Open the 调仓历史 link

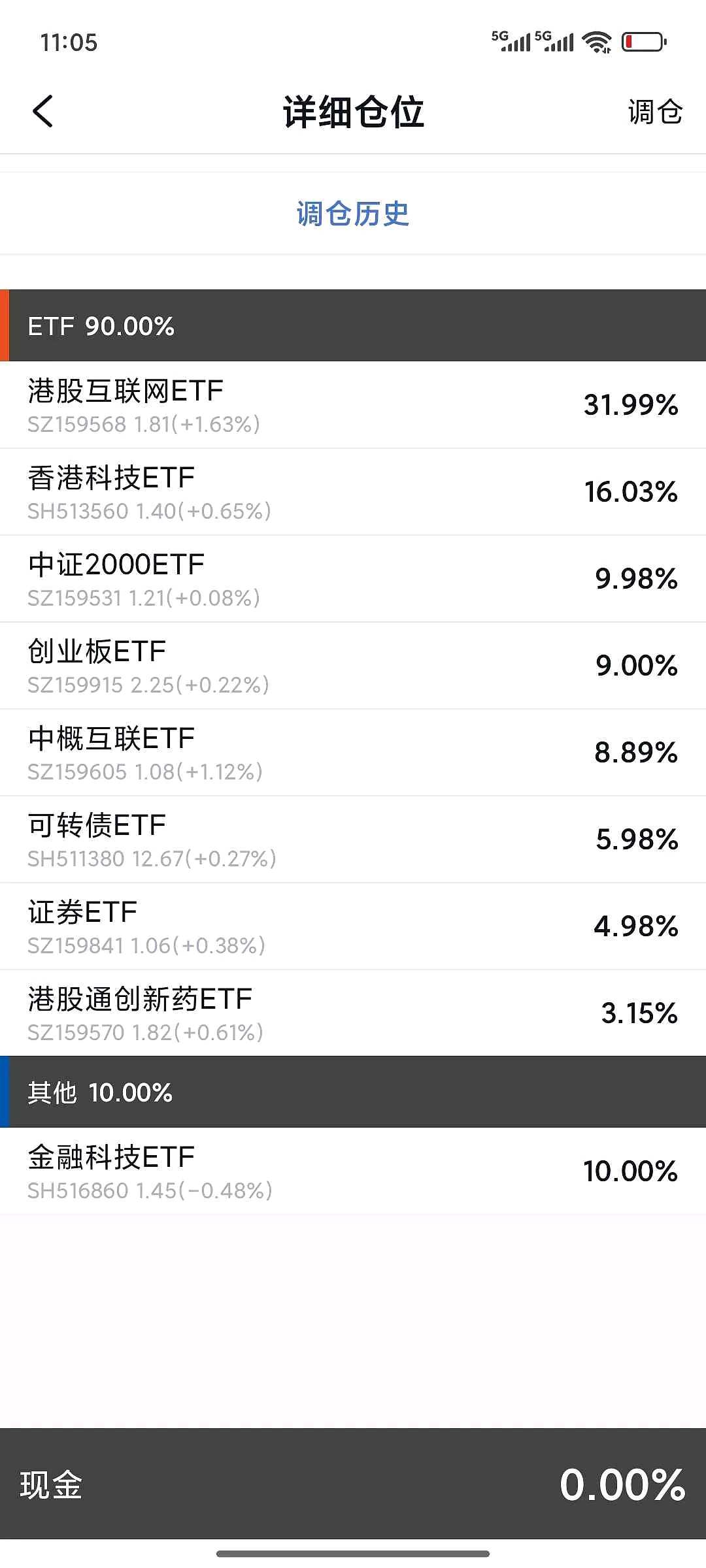pyautogui.click(x=353, y=214)
